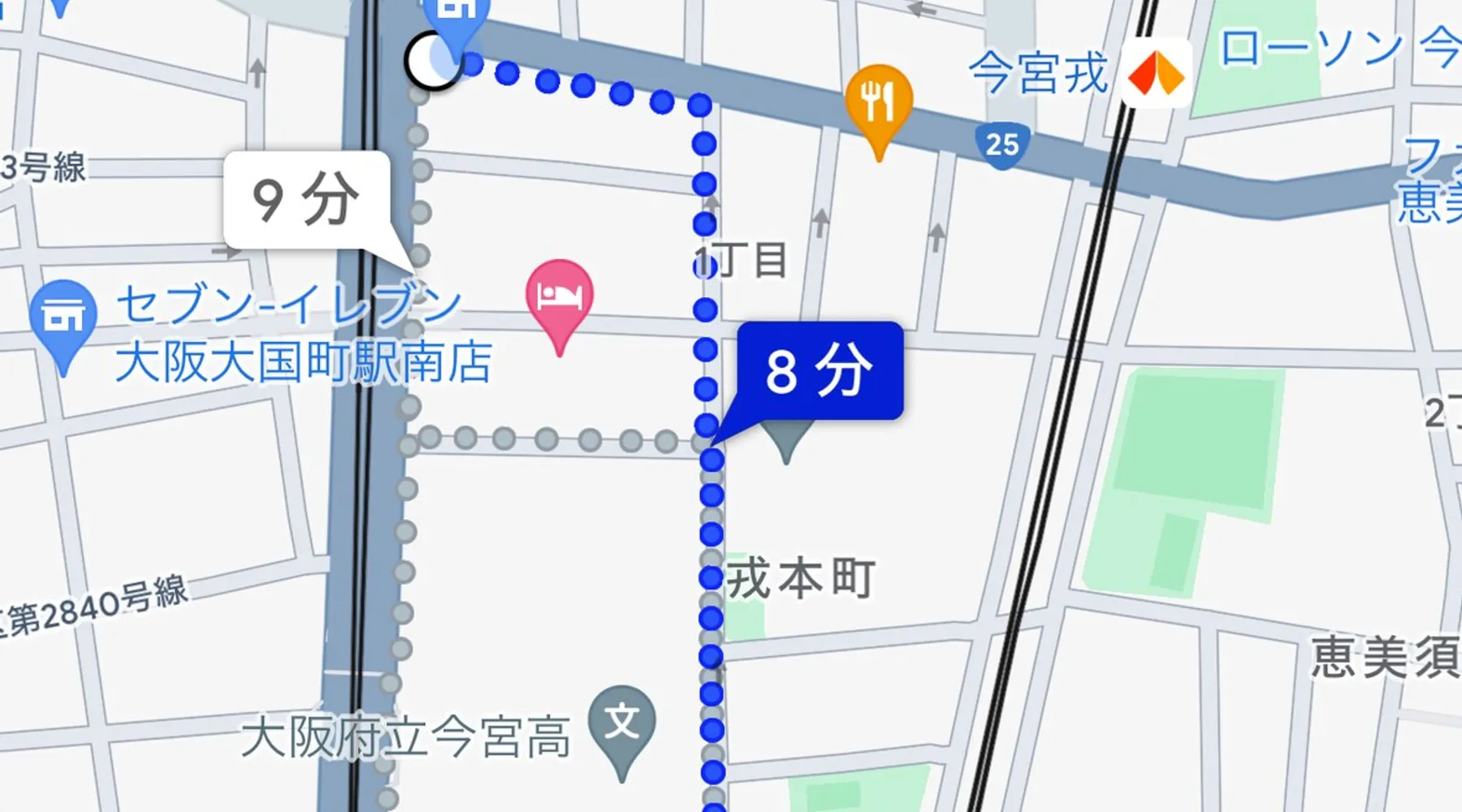
Task: Open the pink hotel pin
Action: [559, 297]
